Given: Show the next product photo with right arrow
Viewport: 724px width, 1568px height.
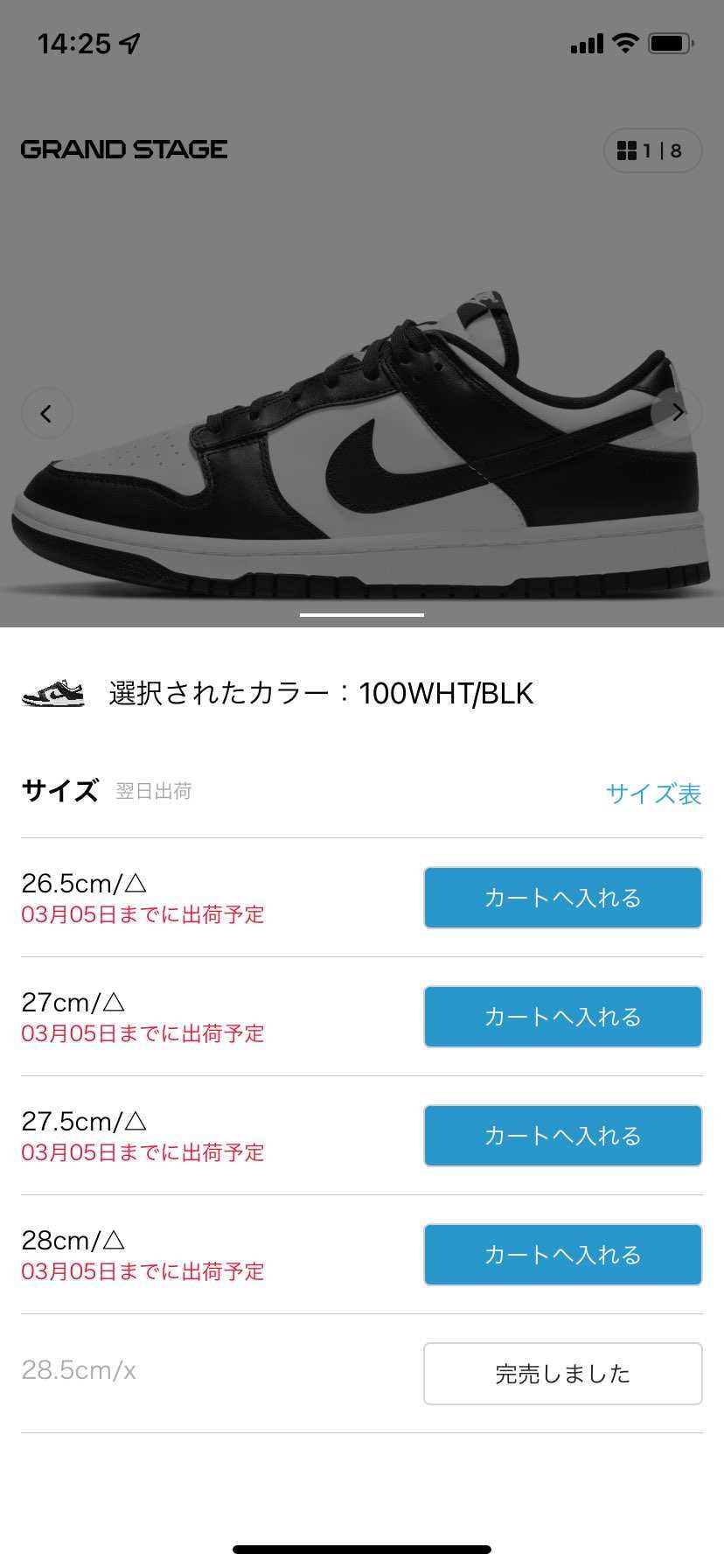Looking at the screenshot, I should (679, 412).
